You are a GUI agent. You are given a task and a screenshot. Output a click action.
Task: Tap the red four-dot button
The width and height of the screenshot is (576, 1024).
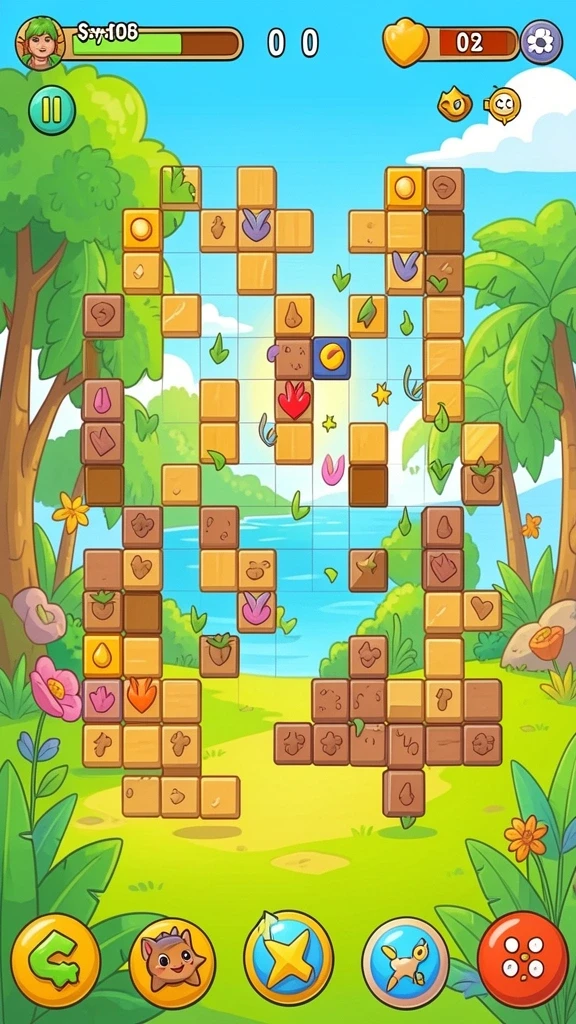pyautogui.click(x=522, y=959)
